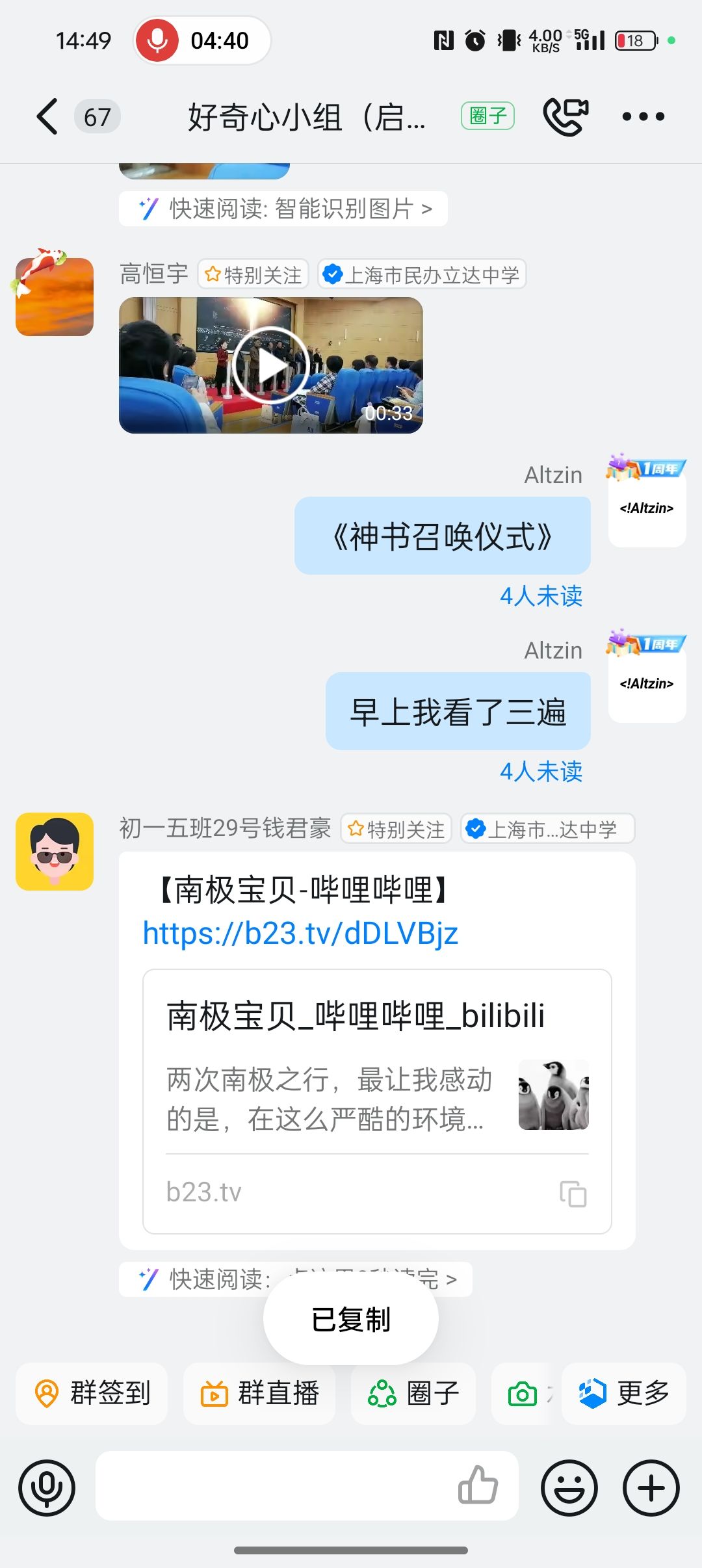Viewport: 702px width, 1568px height.
Task: Play 高恒宇's 00:33 video
Action: tap(270, 365)
